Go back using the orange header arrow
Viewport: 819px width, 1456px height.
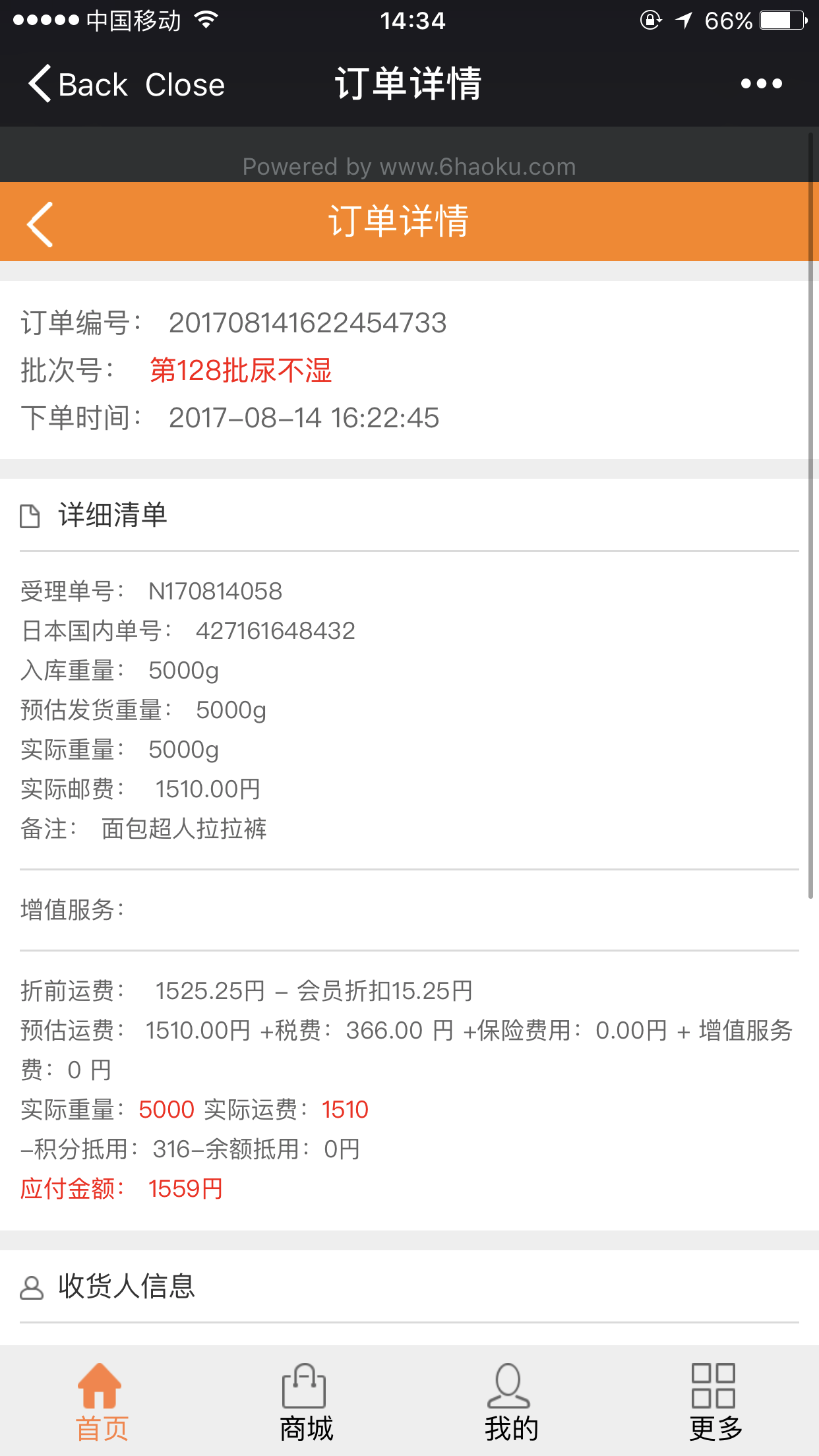point(40,224)
